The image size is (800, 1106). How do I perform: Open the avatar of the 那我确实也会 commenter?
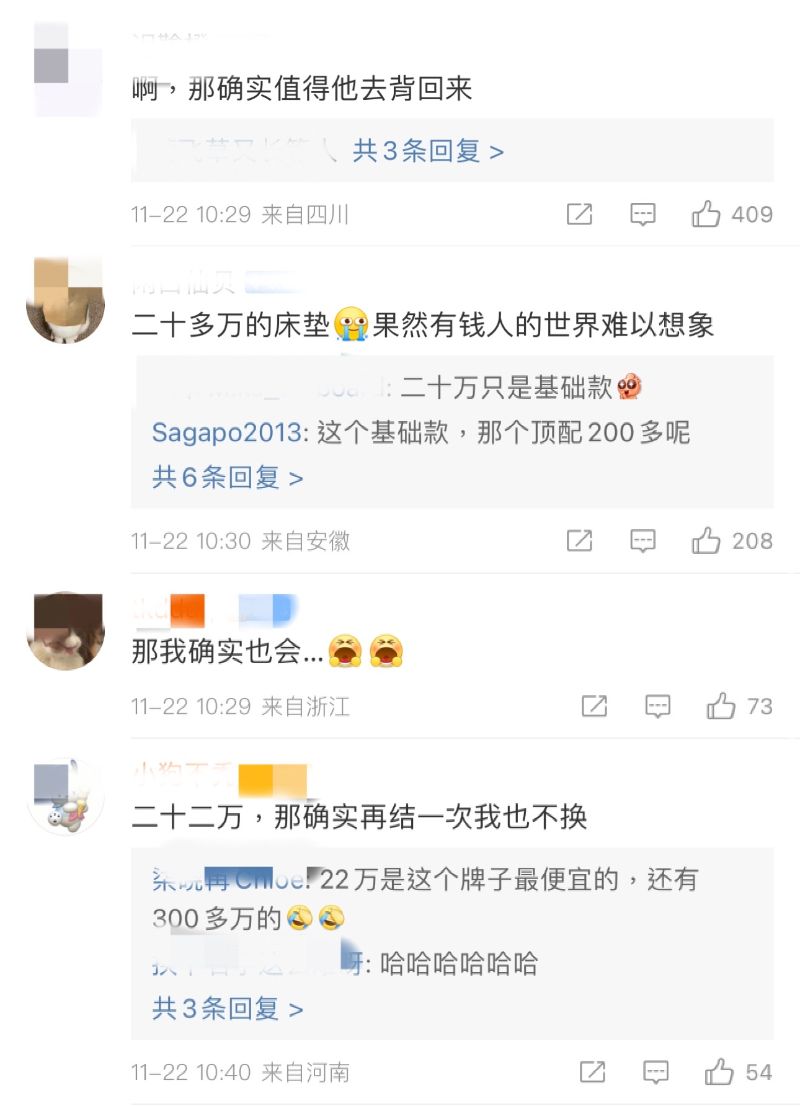65,630
